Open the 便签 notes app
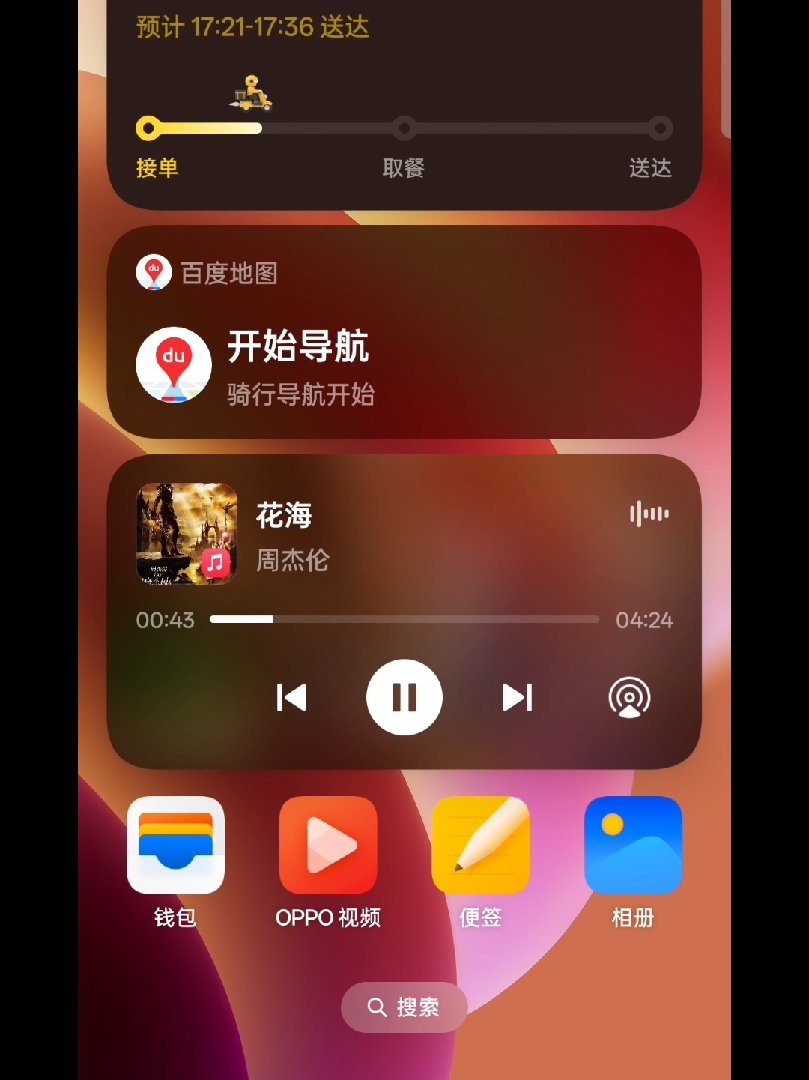The width and height of the screenshot is (809, 1080). click(x=480, y=845)
